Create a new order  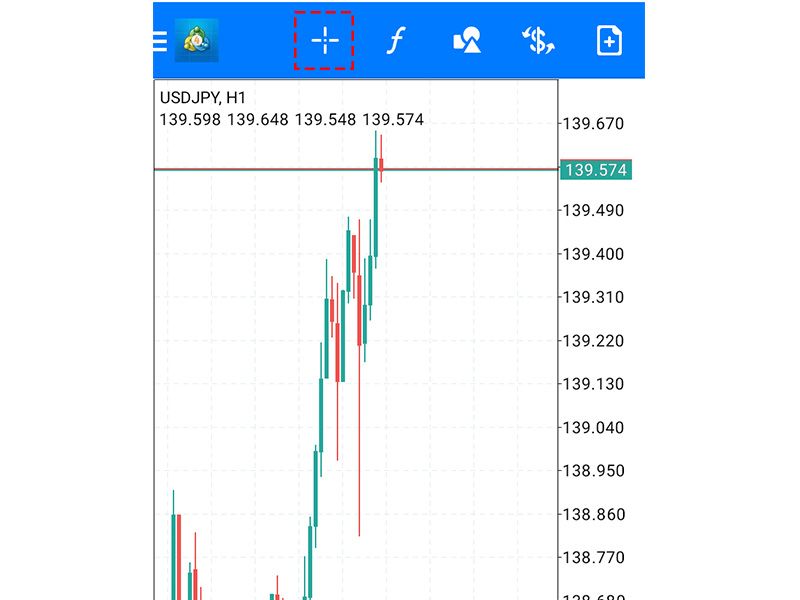(609, 41)
